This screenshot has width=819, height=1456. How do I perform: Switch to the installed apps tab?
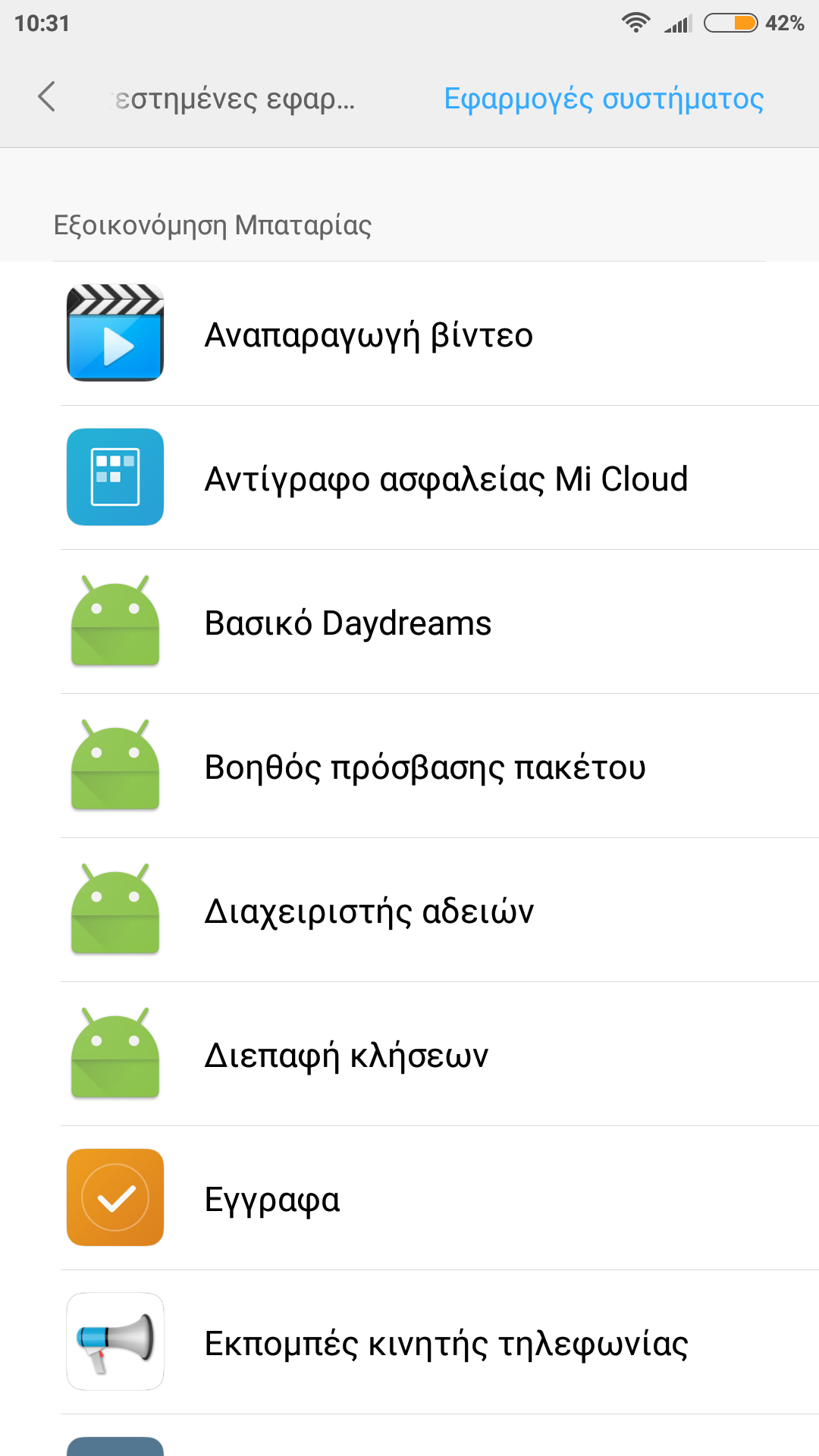pyautogui.click(x=235, y=99)
